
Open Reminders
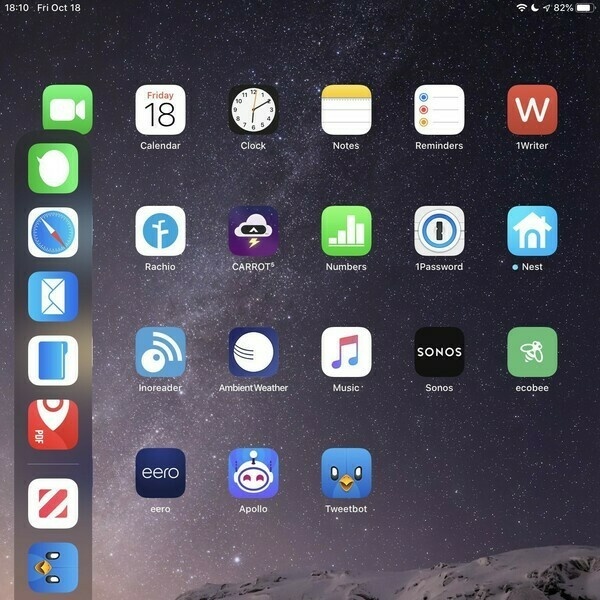click(x=439, y=110)
